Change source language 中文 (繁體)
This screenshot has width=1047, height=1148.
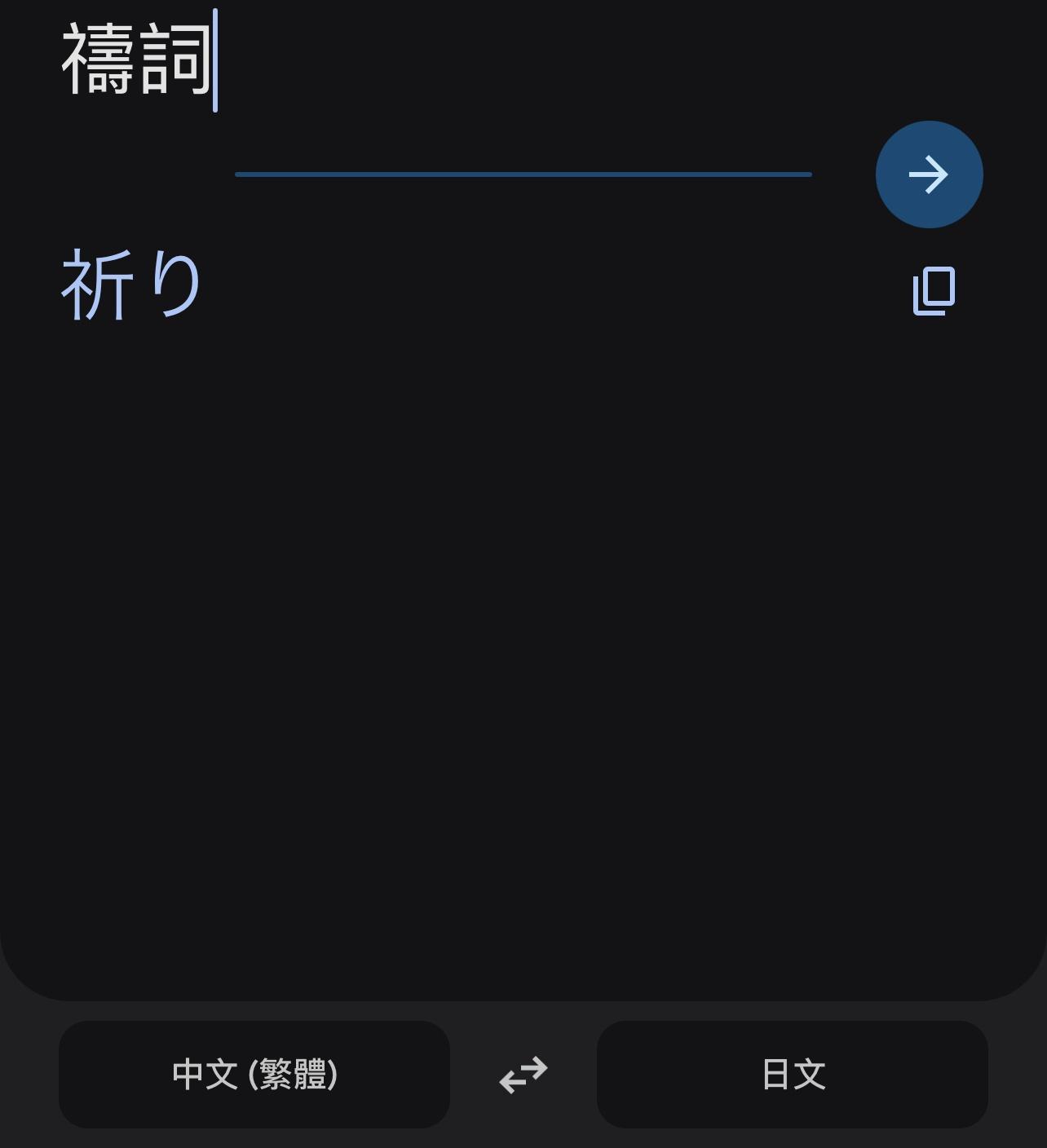(254, 1075)
